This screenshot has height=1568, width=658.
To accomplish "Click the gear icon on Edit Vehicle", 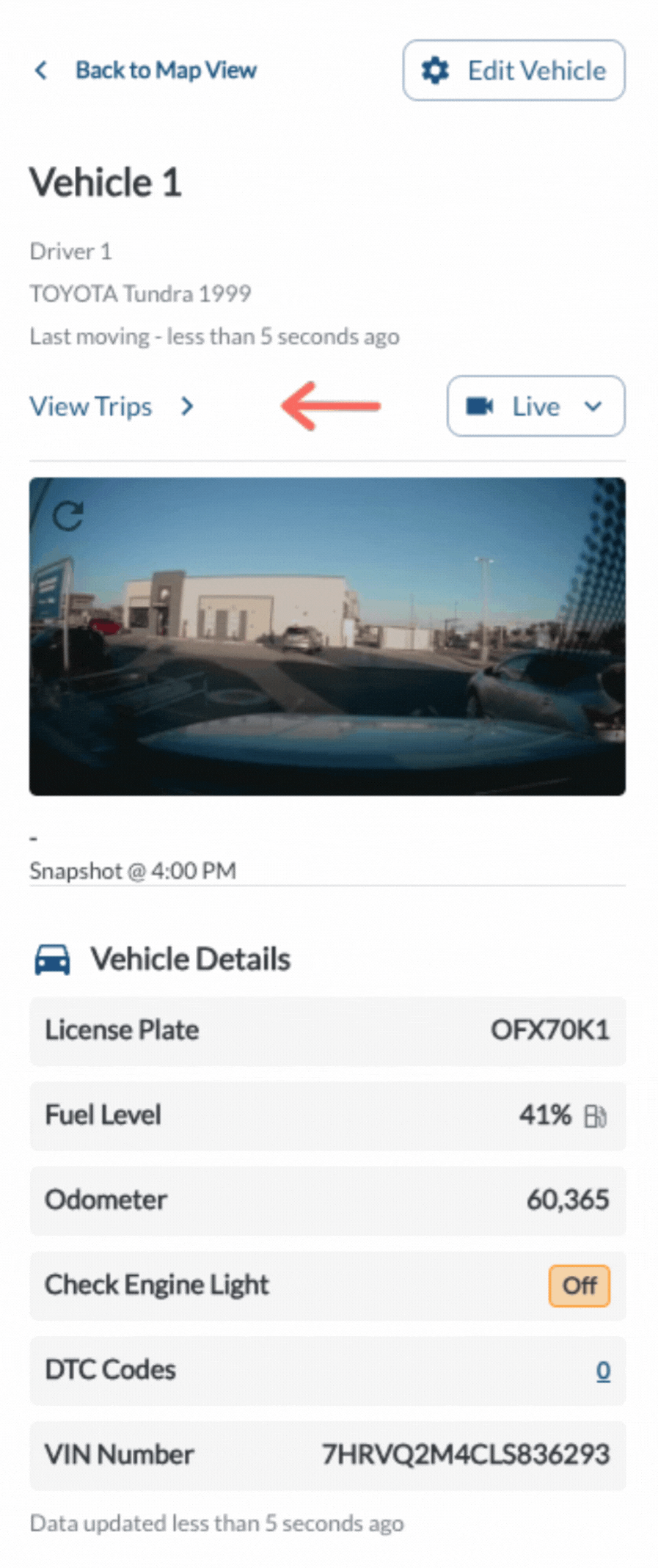I will tap(435, 70).
